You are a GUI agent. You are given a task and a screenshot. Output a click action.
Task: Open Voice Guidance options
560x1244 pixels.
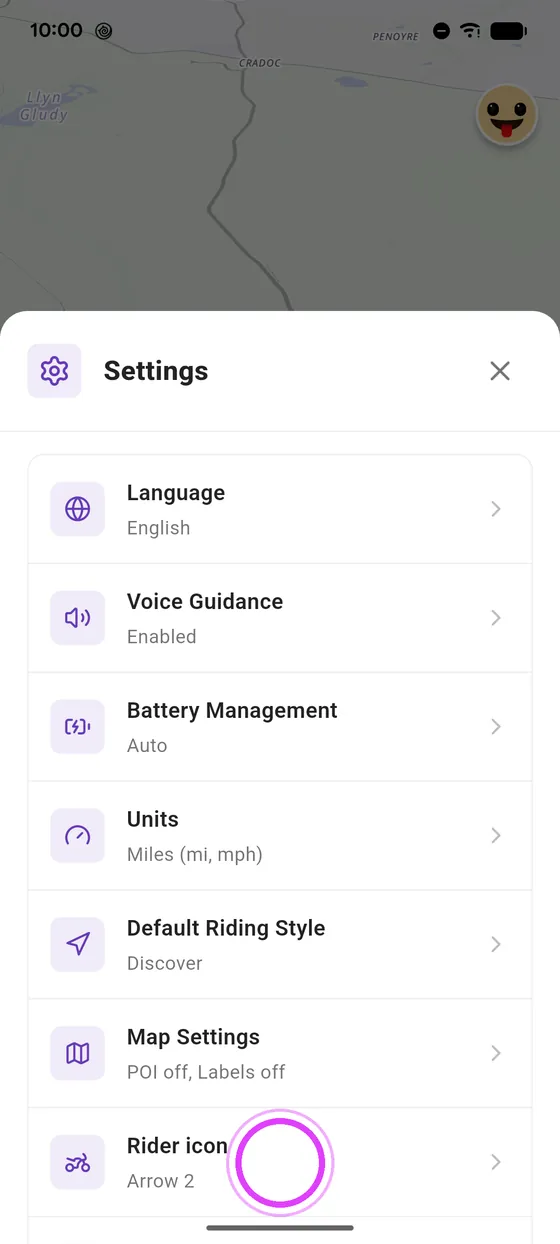[280, 618]
